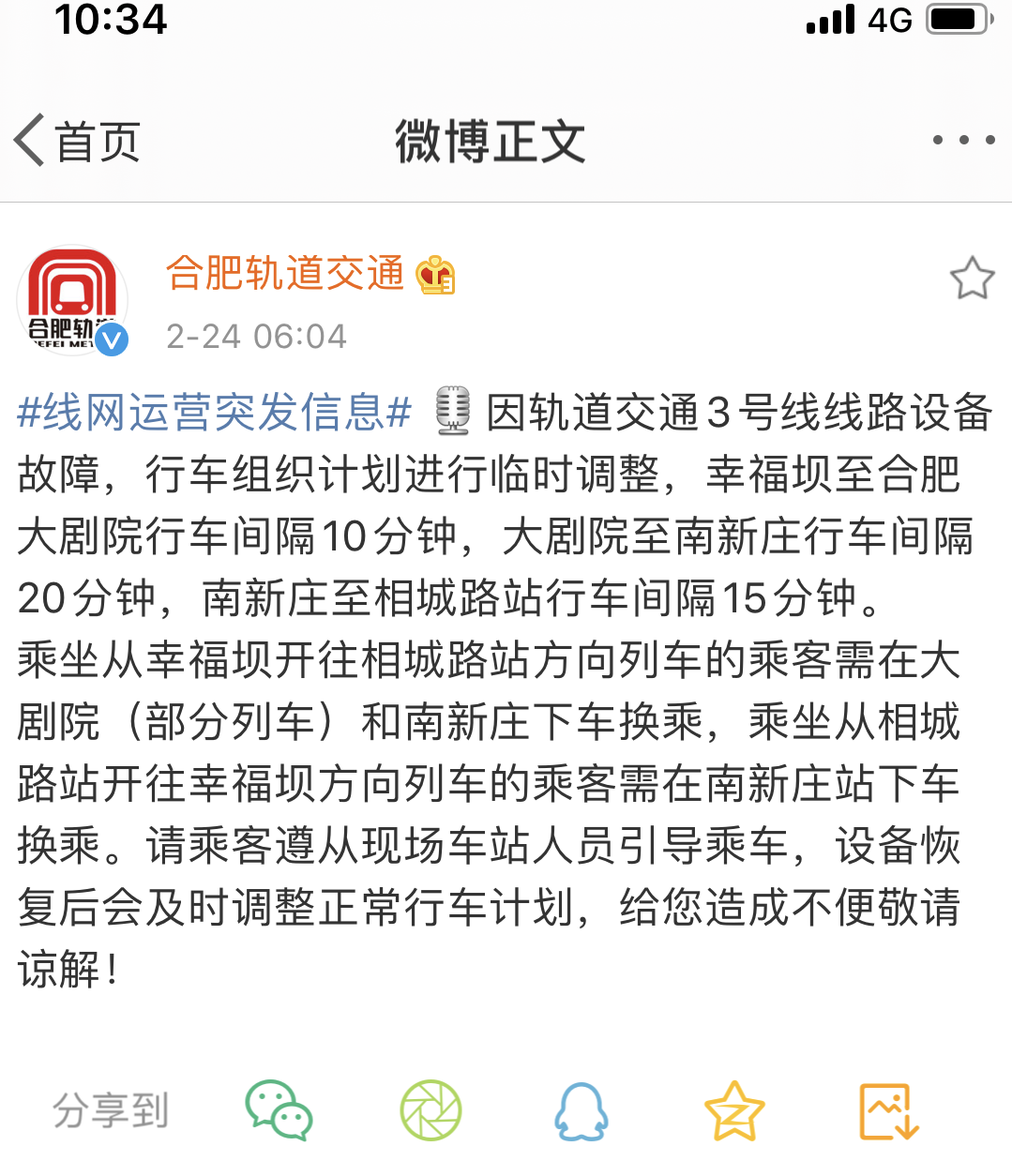Open hashtag #线网运营突发信息#
Screen dimensions: 1012x1176
215,412
